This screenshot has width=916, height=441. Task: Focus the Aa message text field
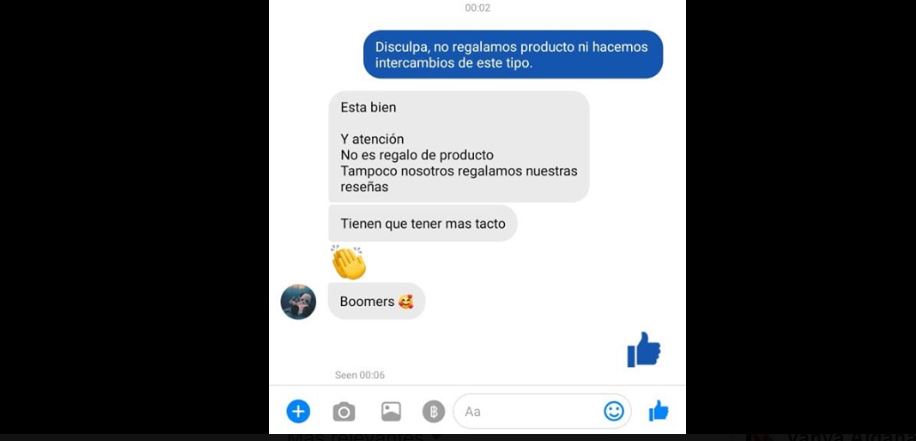525,411
